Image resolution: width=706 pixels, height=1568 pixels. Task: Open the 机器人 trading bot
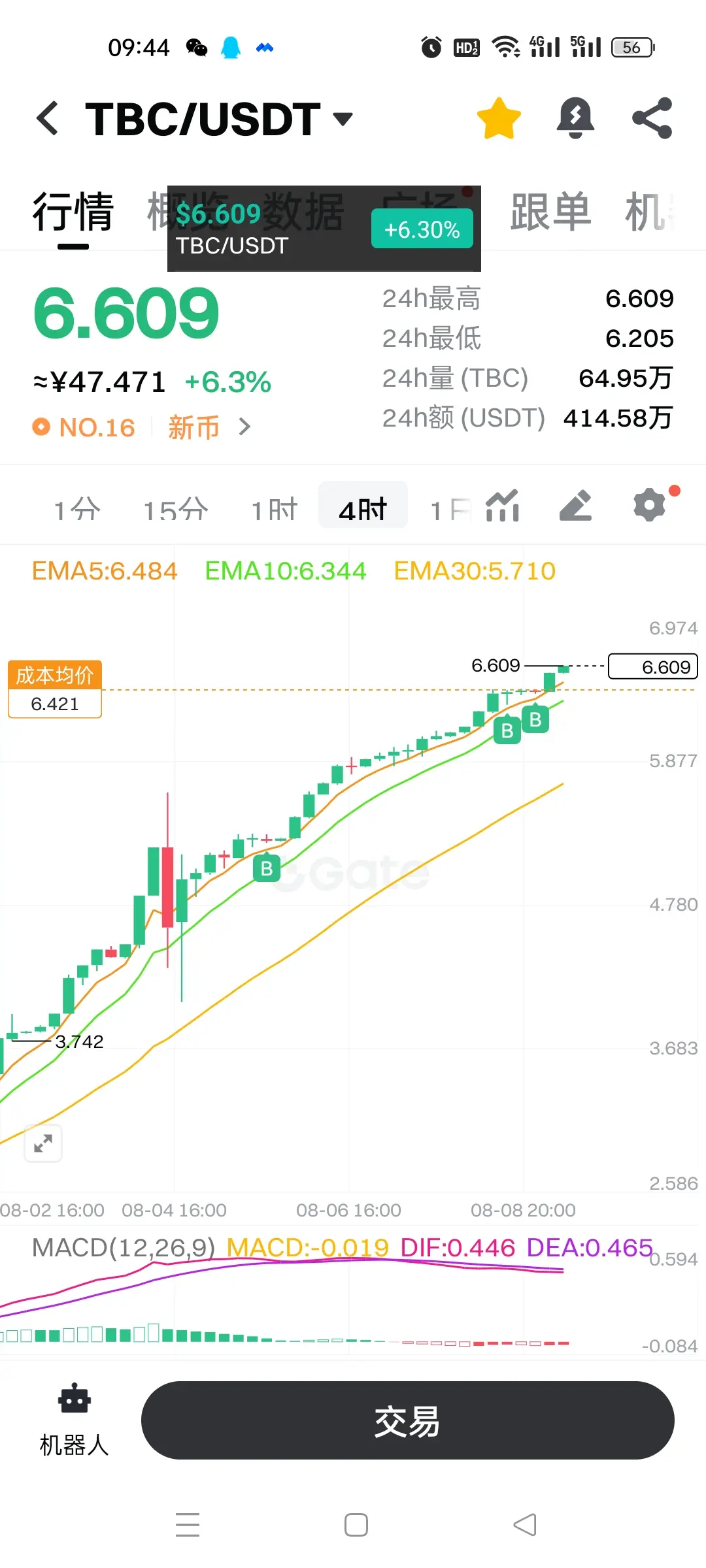[74, 1420]
